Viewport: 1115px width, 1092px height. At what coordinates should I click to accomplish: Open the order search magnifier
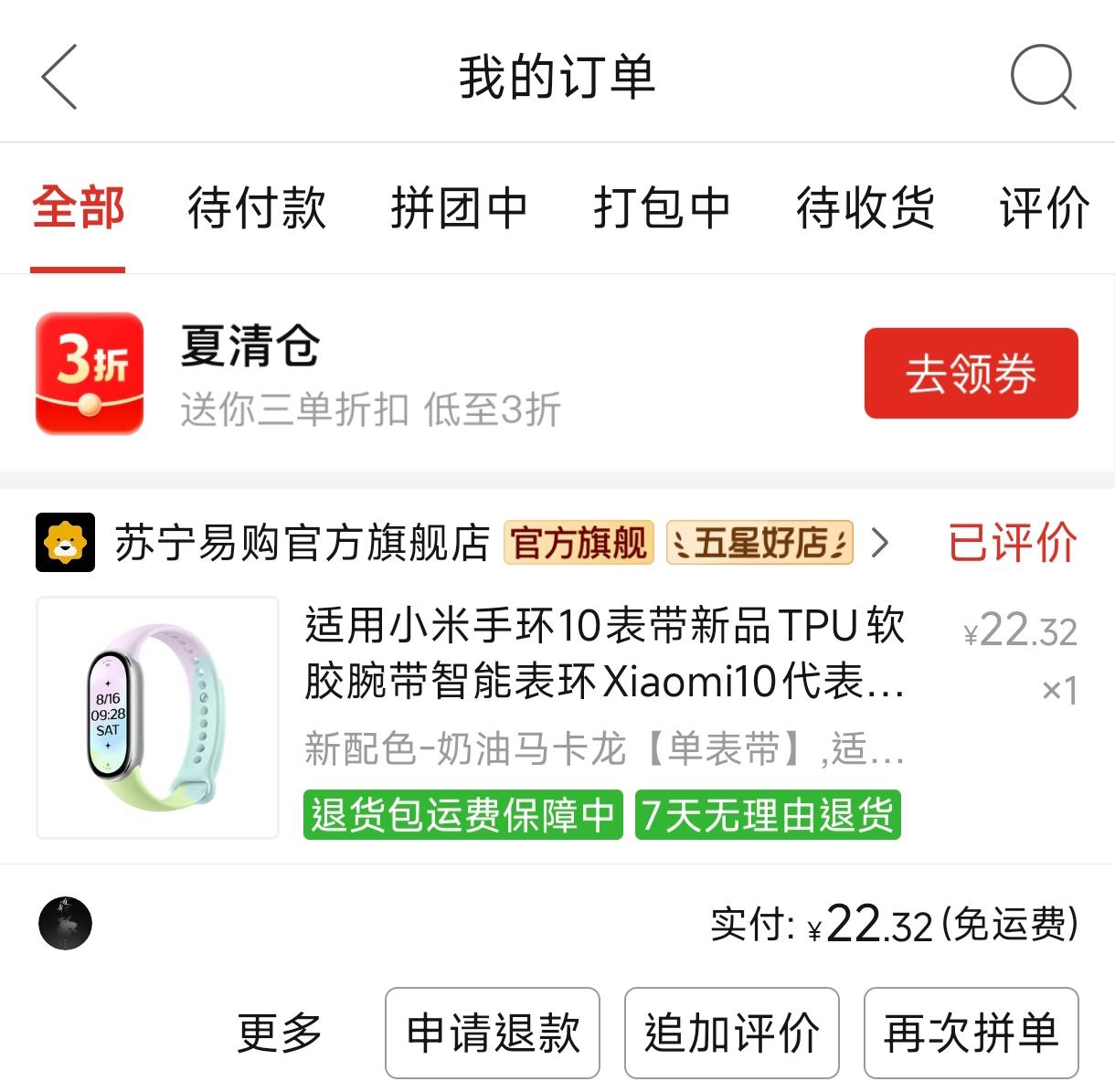click(1043, 78)
